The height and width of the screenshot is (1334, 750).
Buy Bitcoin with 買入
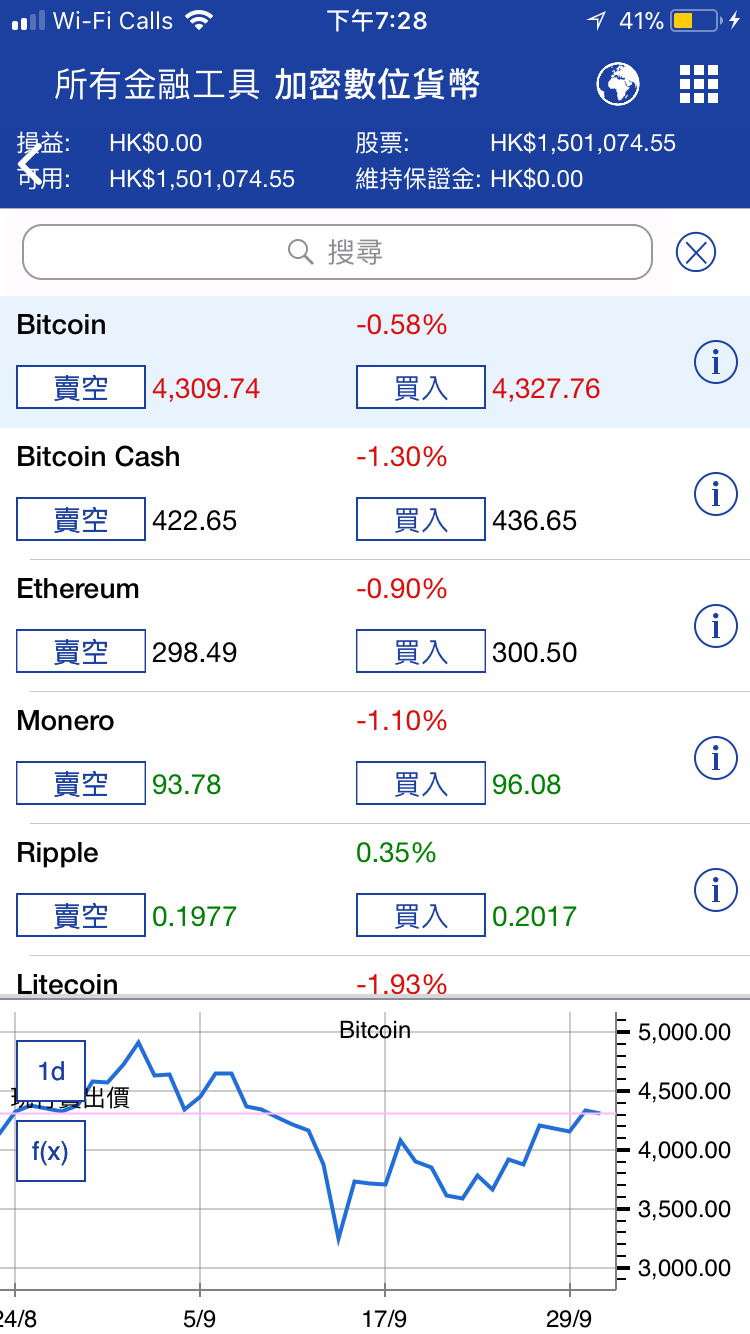421,388
